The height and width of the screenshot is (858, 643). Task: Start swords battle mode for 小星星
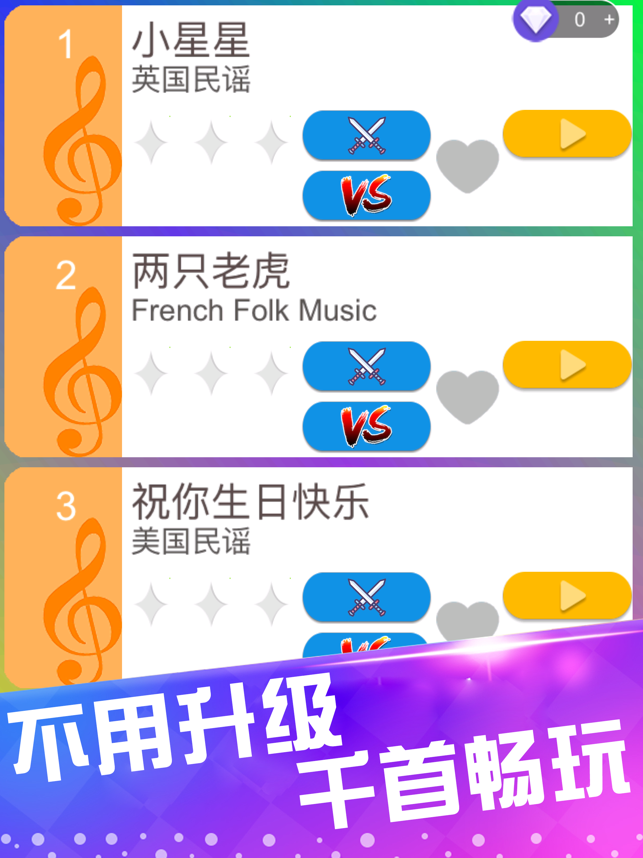pyautogui.click(x=366, y=135)
